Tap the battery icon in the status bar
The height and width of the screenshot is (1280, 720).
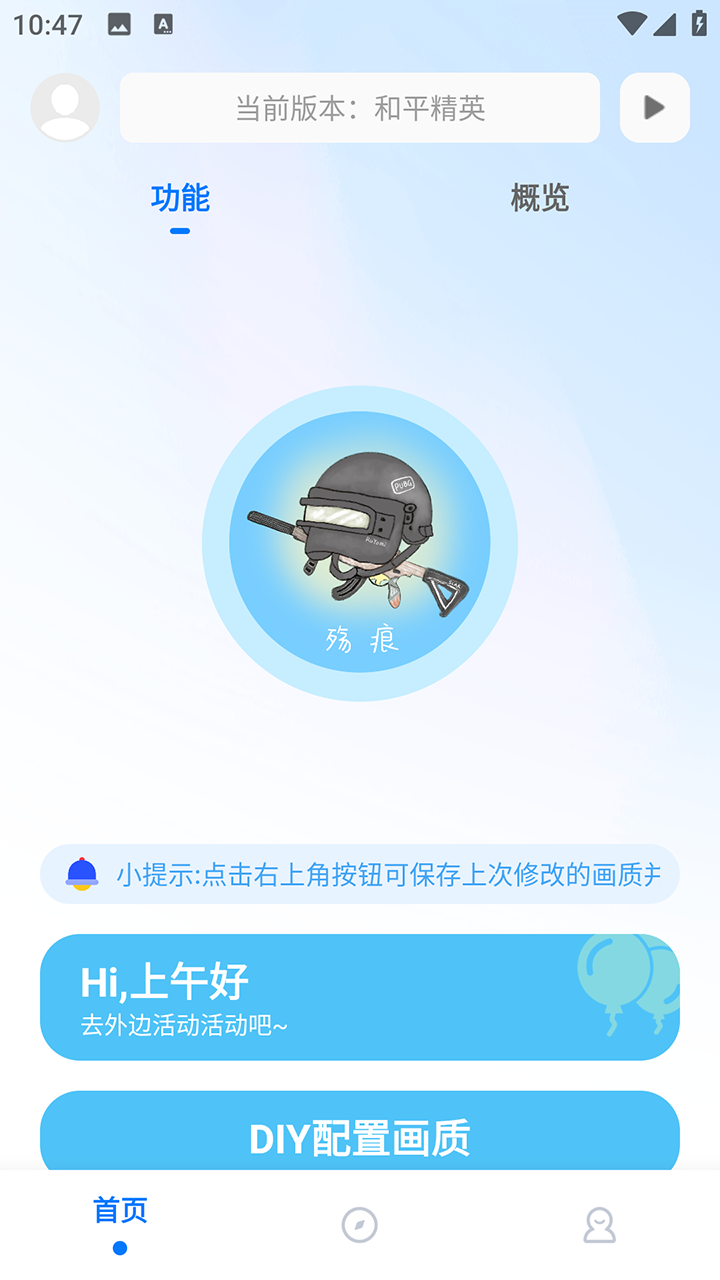point(699,24)
